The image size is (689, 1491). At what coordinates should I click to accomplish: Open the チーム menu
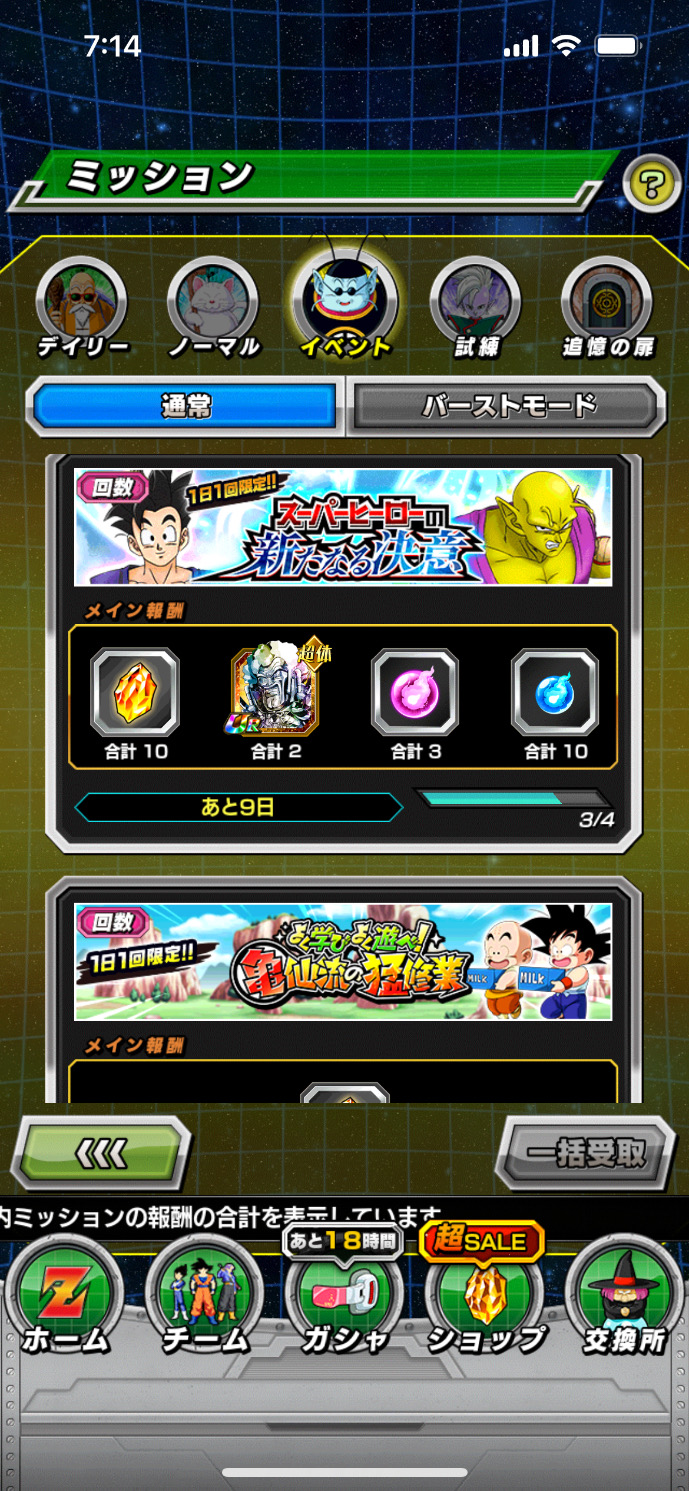pos(204,1298)
